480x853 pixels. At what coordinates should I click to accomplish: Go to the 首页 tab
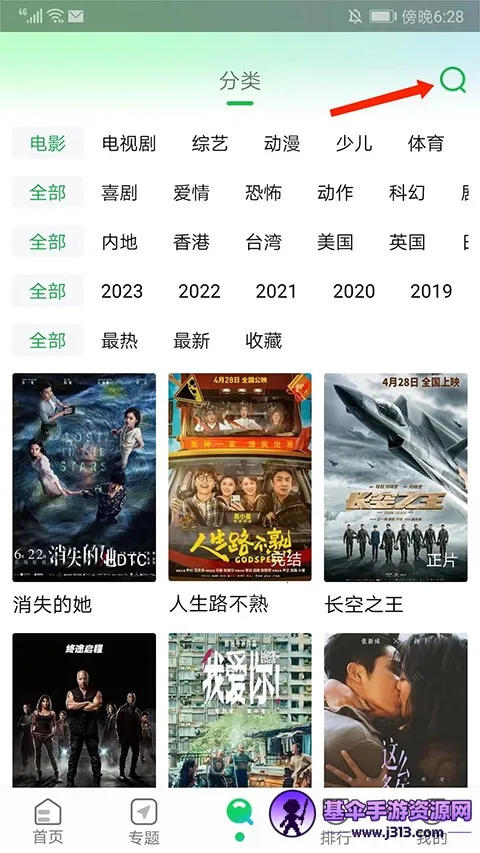pyautogui.click(x=48, y=820)
